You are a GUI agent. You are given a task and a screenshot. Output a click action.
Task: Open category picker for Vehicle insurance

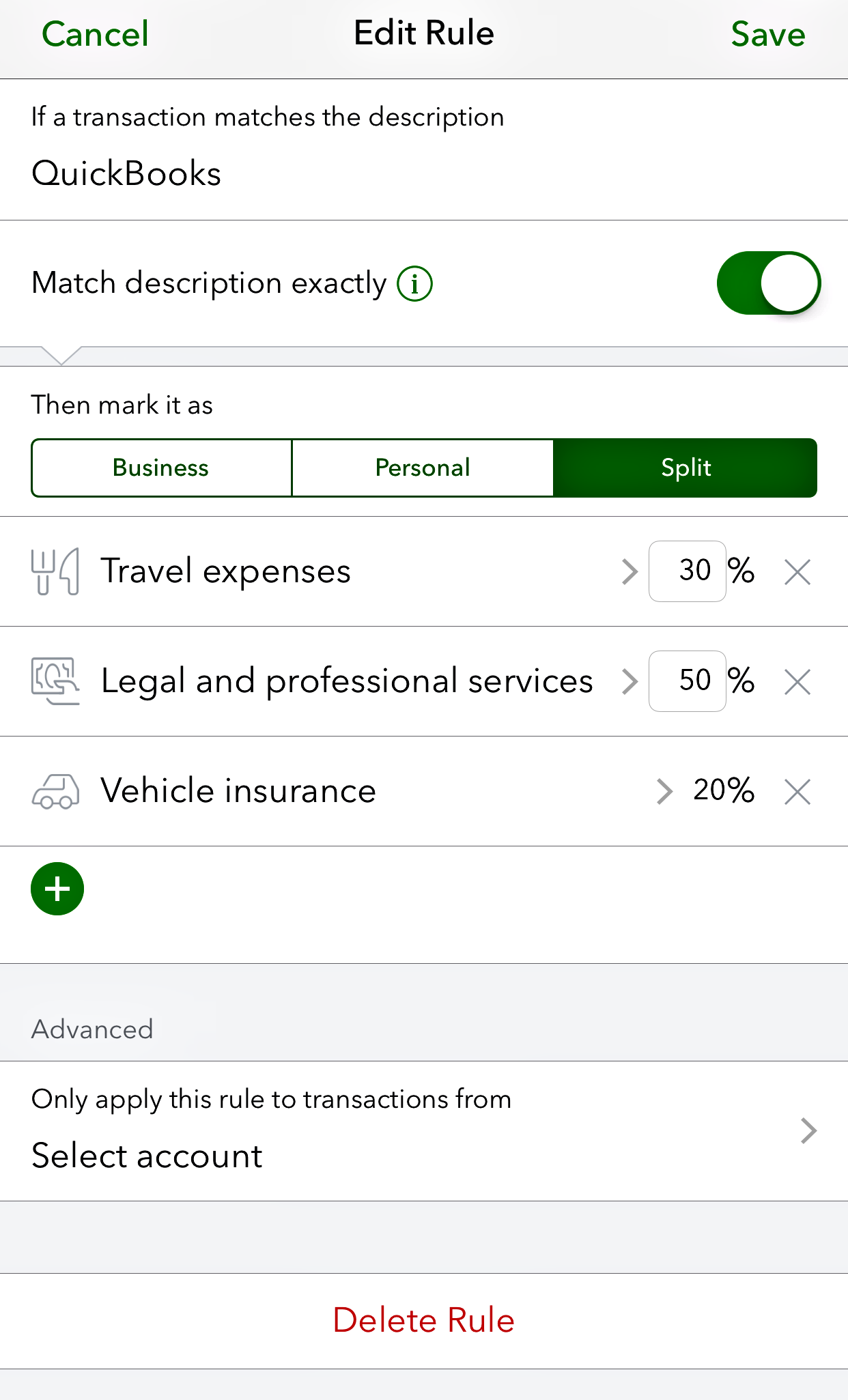664,792
